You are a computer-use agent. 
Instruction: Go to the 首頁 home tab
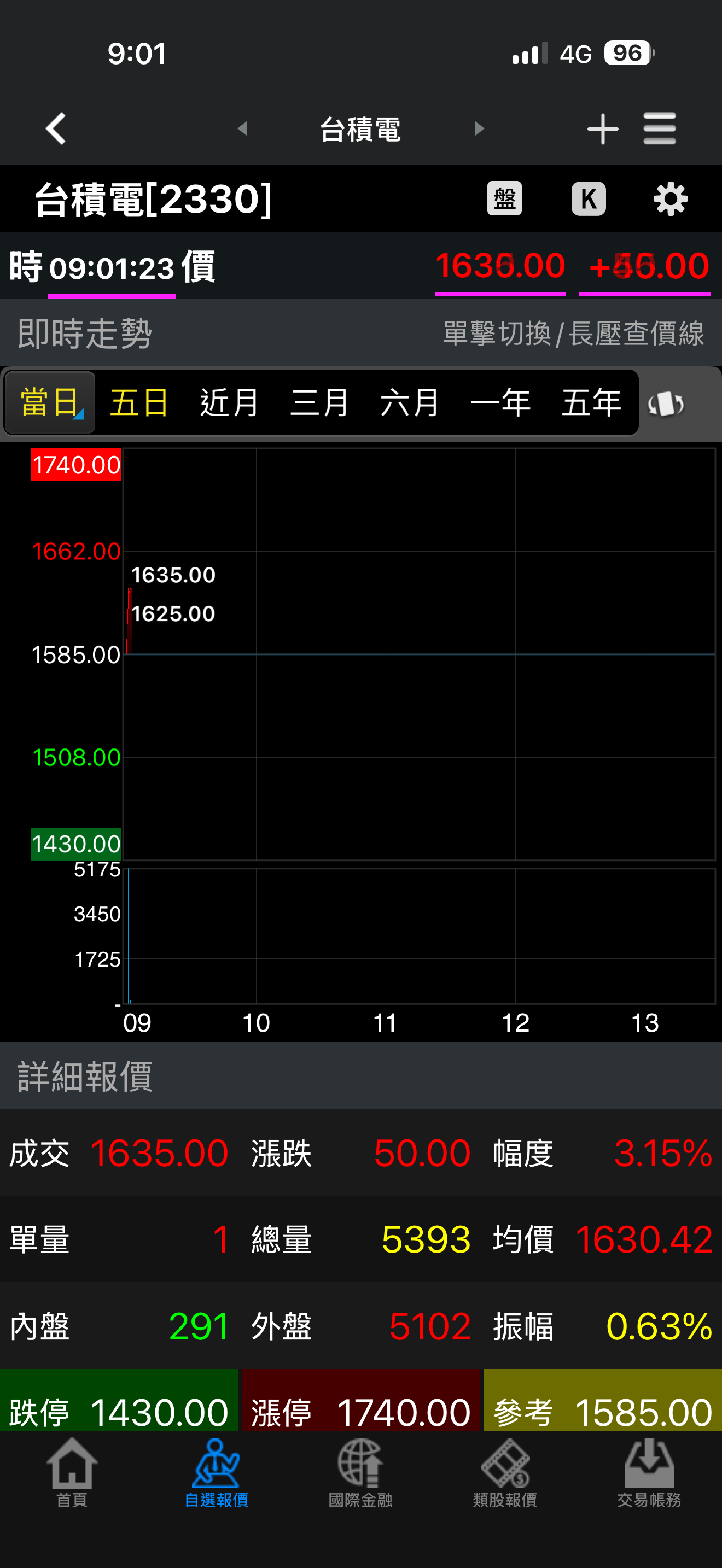click(72, 1471)
